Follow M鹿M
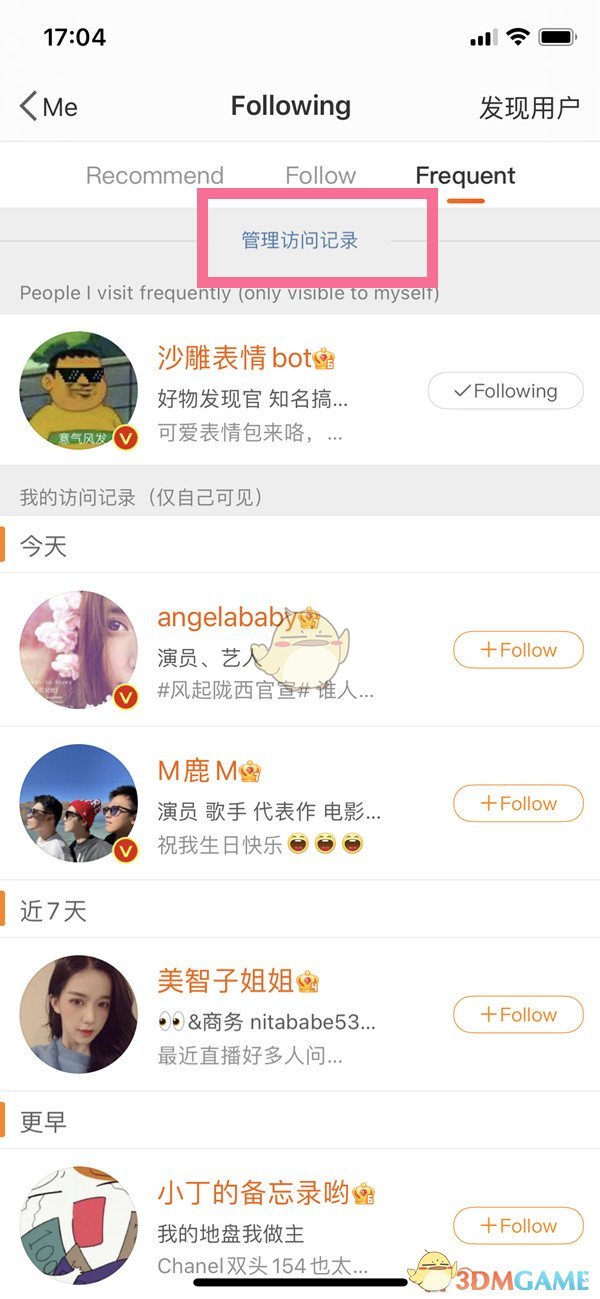 coord(518,803)
